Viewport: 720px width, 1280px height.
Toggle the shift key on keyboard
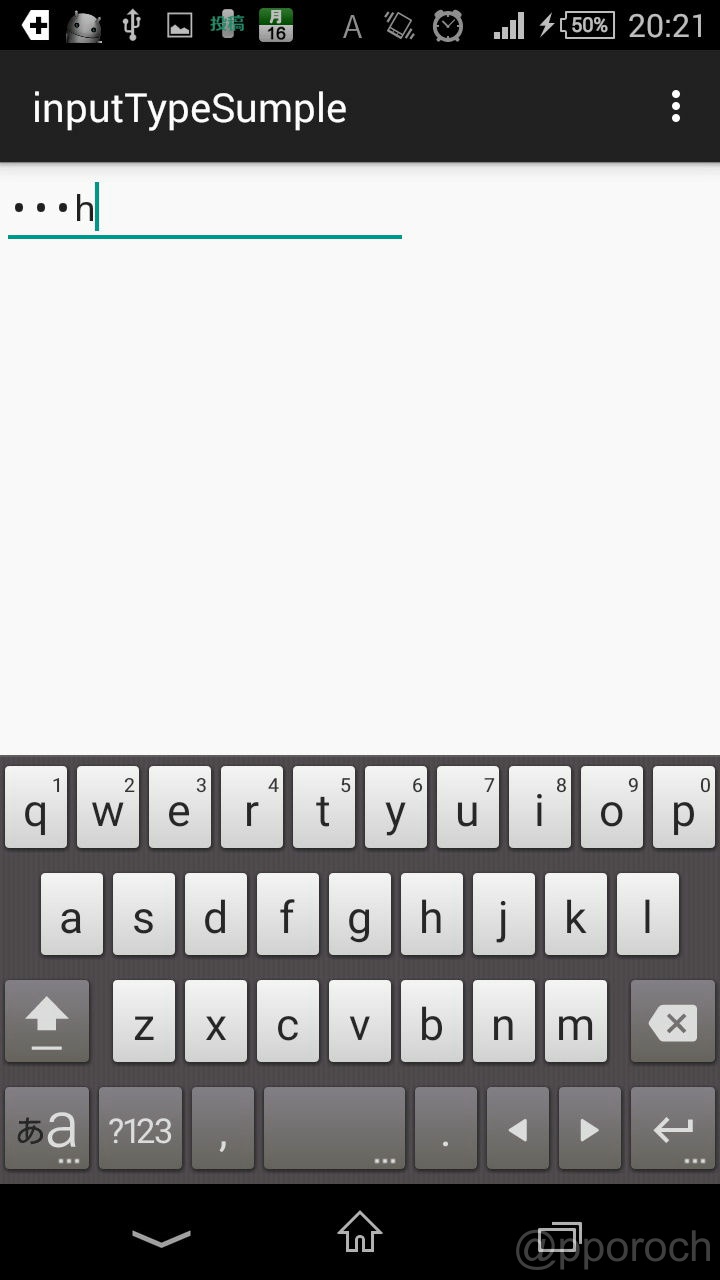click(47, 1021)
